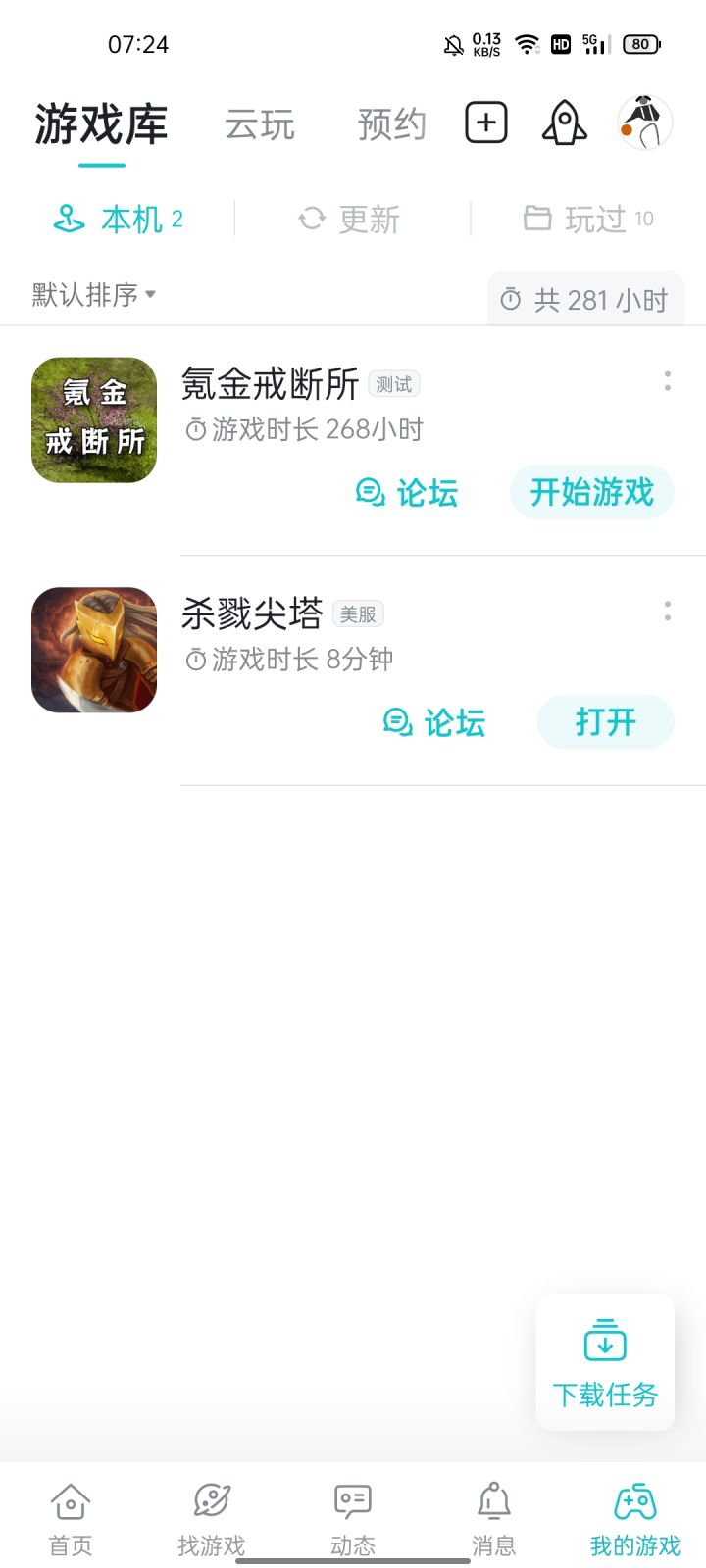Viewport: 706px width, 1568px height.
Task: Open the options menu for 杀戮尖塔
Action: click(667, 612)
